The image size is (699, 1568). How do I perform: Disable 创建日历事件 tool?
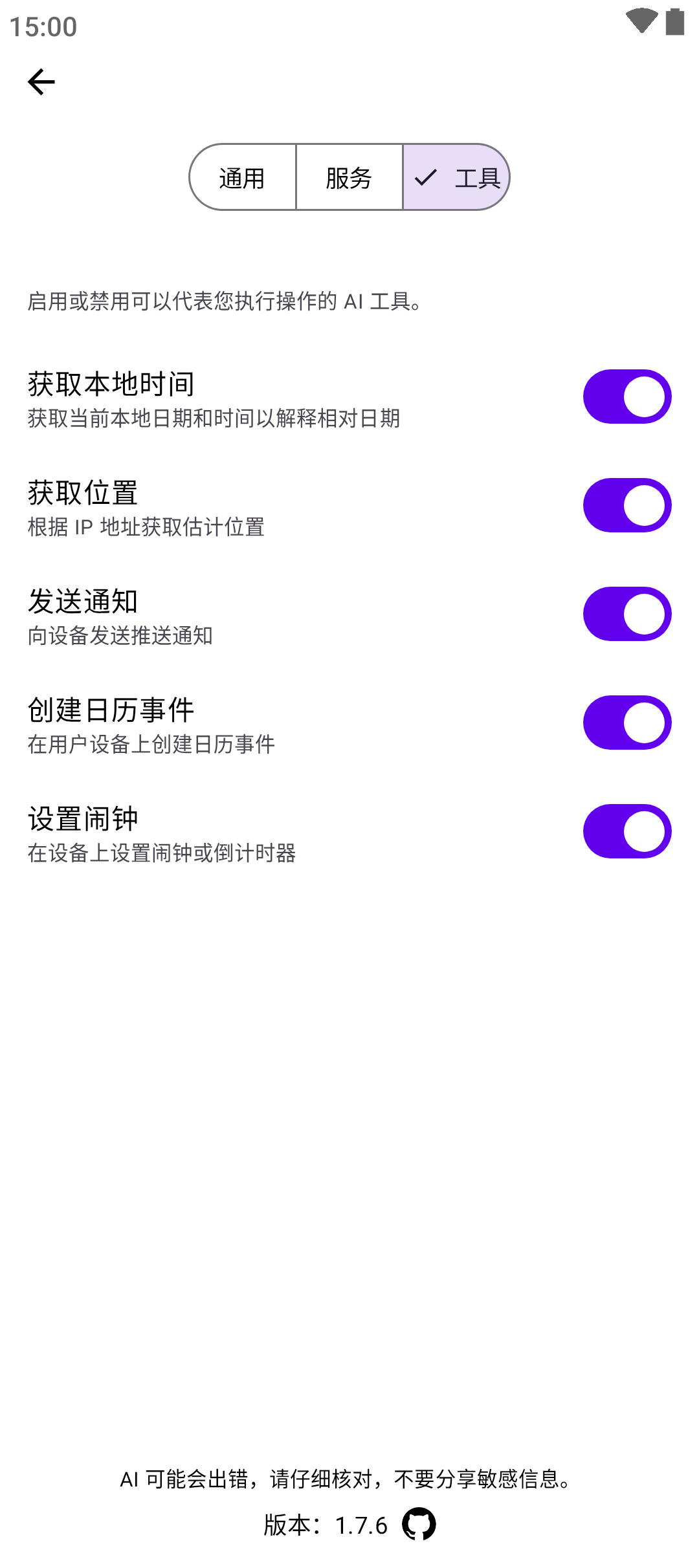627,723
